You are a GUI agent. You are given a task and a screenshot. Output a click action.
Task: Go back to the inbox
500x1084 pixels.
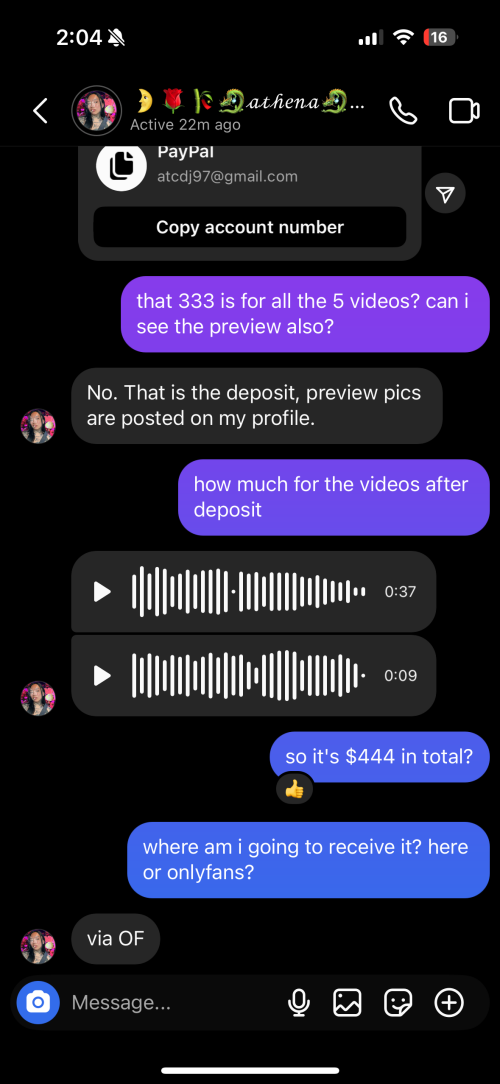[41, 111]
